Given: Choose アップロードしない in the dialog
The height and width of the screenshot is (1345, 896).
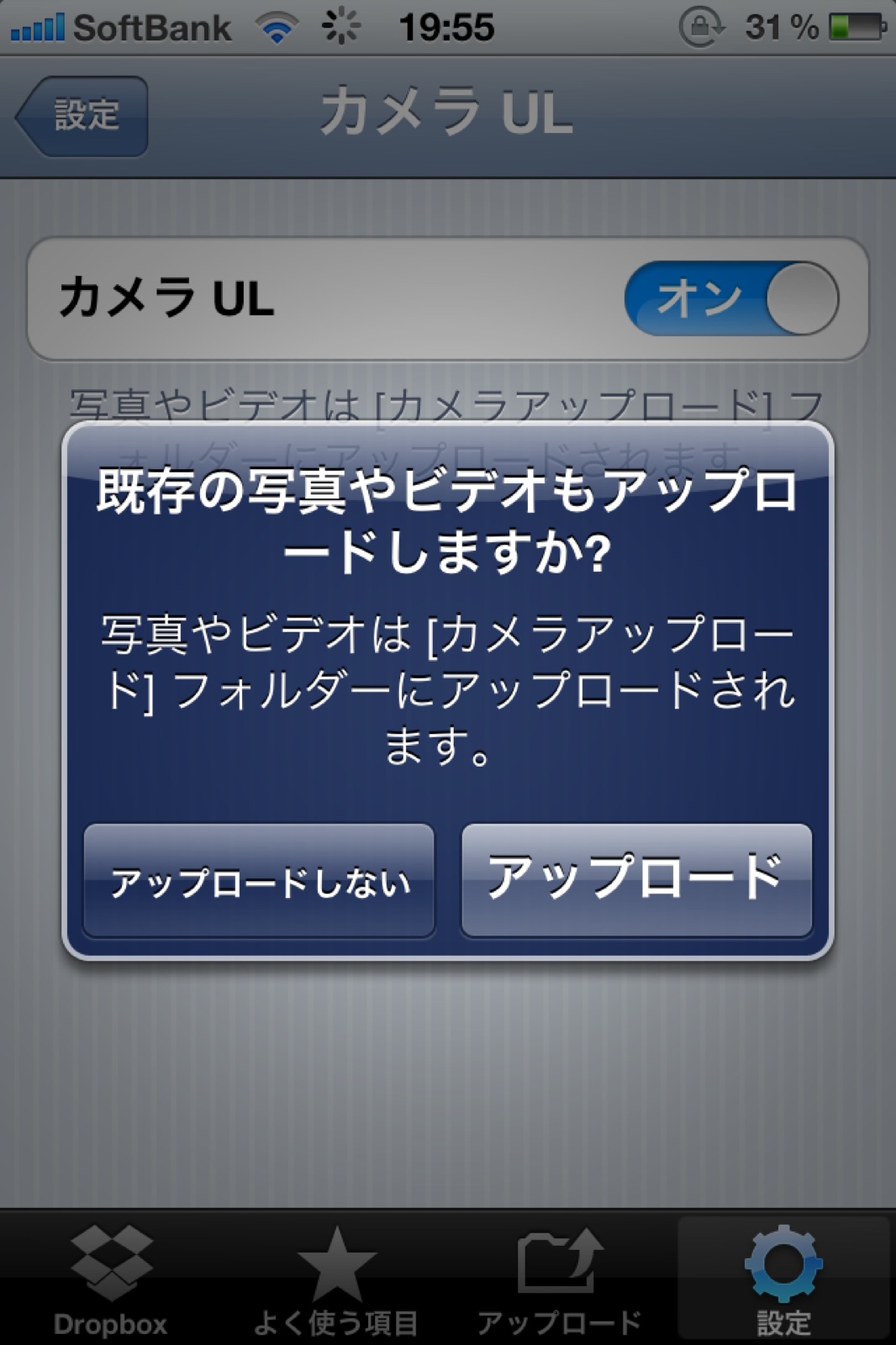Looking at the screenshot, I should (259, 881).
